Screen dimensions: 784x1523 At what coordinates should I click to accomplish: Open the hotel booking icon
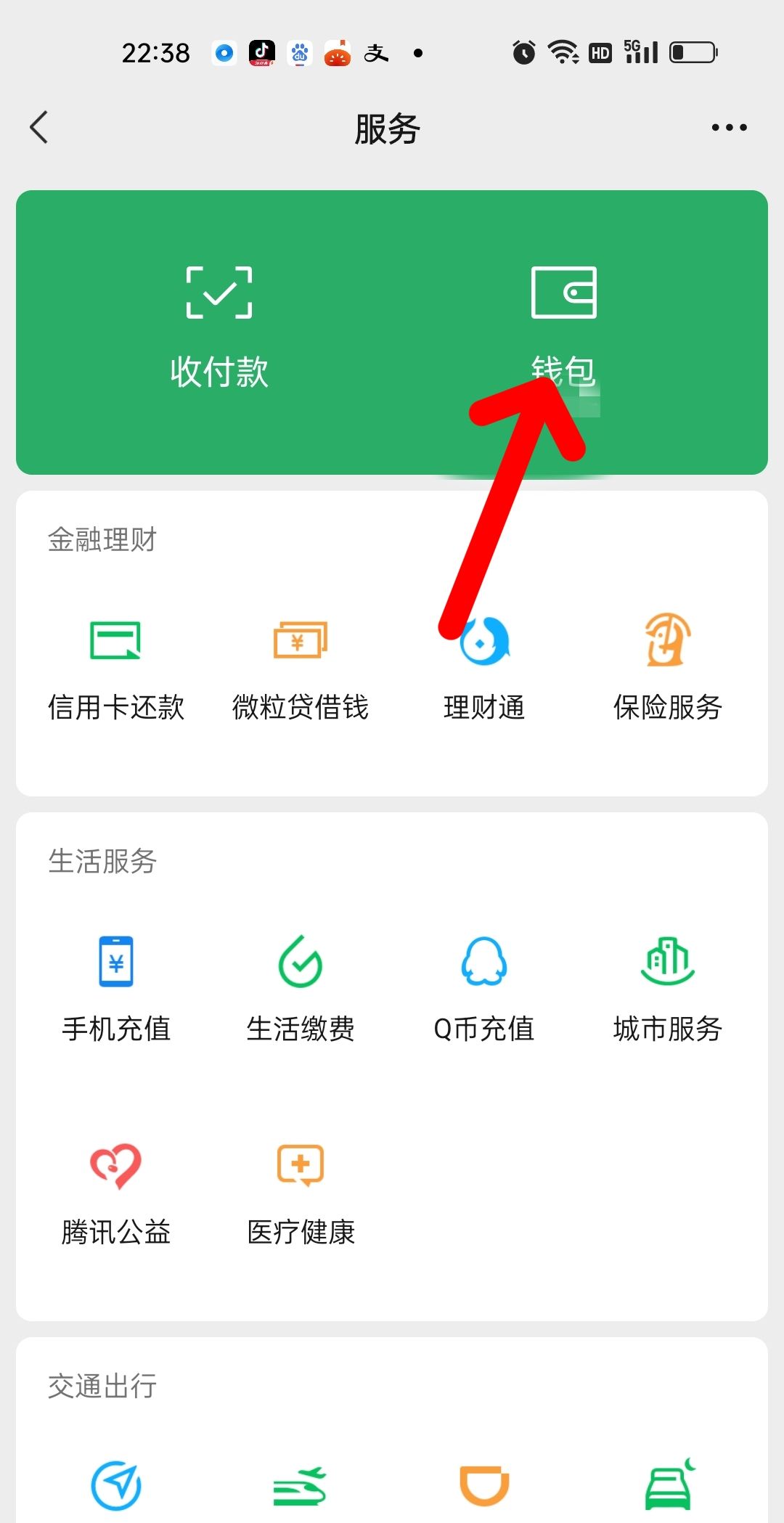pyautogui.click(x=667, y=1485)
